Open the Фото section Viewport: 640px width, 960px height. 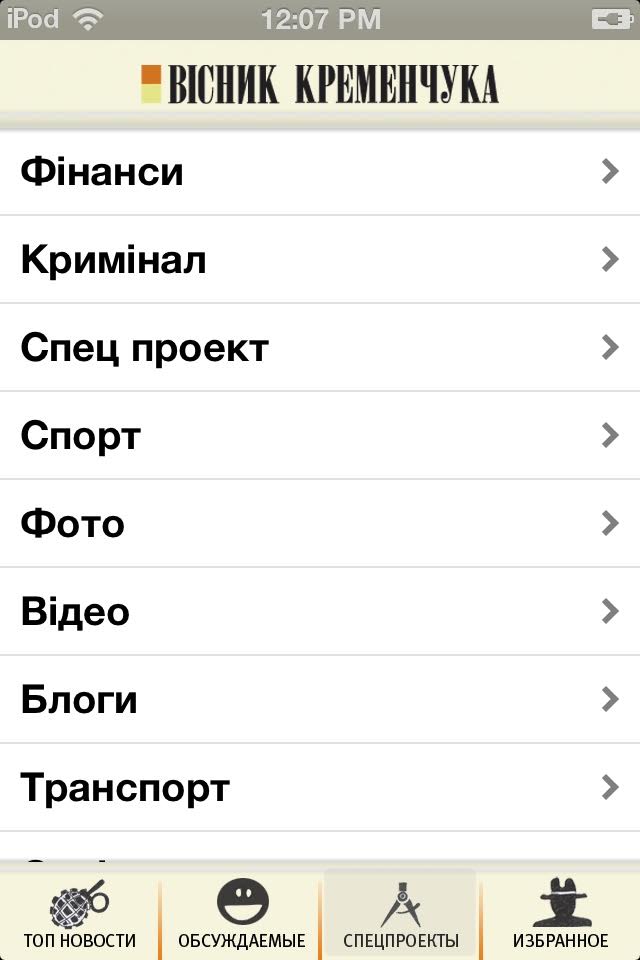[x=320, y=524]
